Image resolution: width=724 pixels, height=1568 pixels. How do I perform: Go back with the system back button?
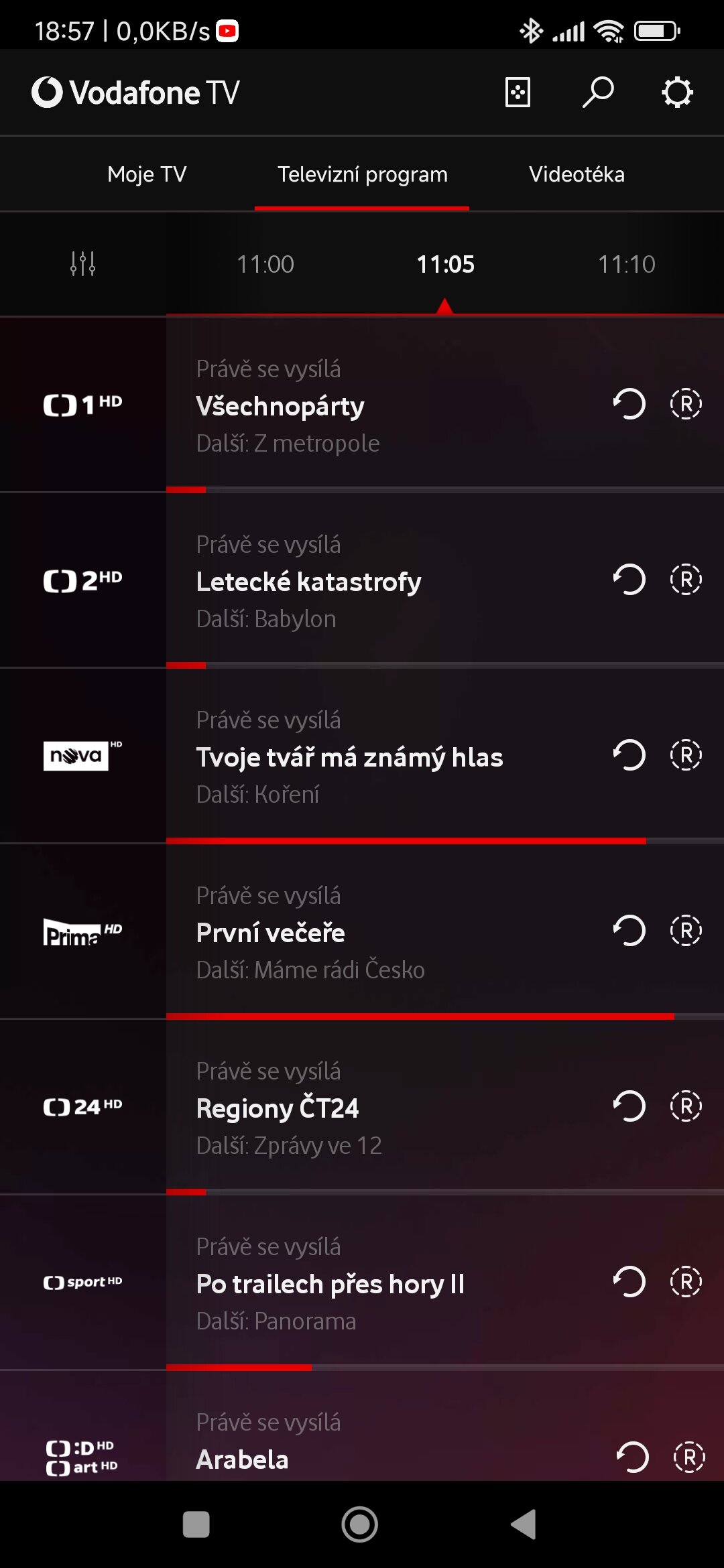point(524,1524)
